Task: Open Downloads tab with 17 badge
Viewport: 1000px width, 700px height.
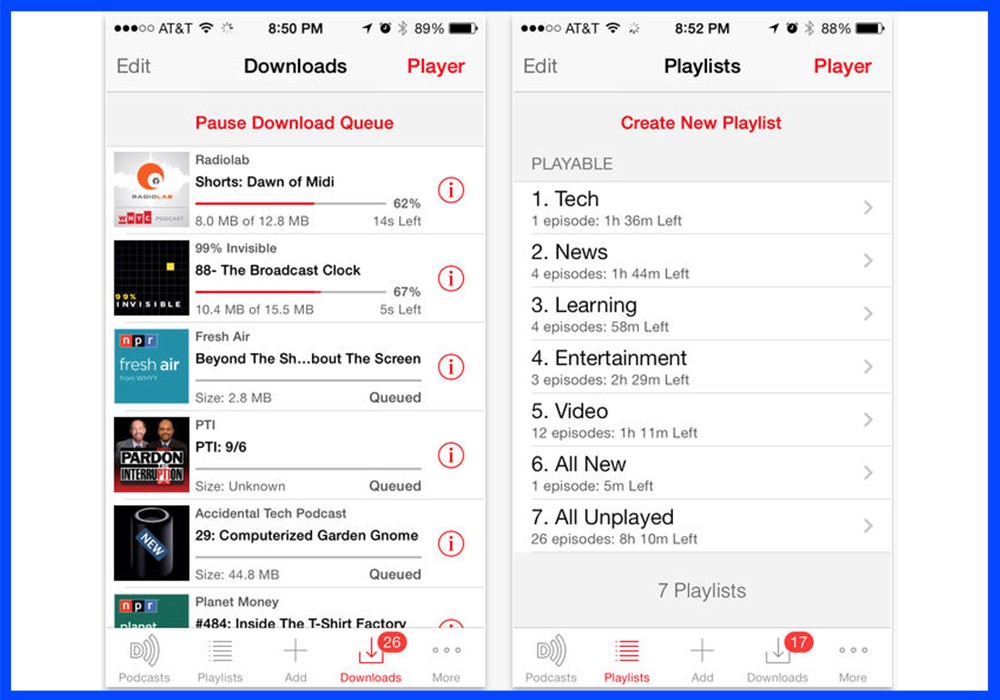Action: (x=778, y=660)
